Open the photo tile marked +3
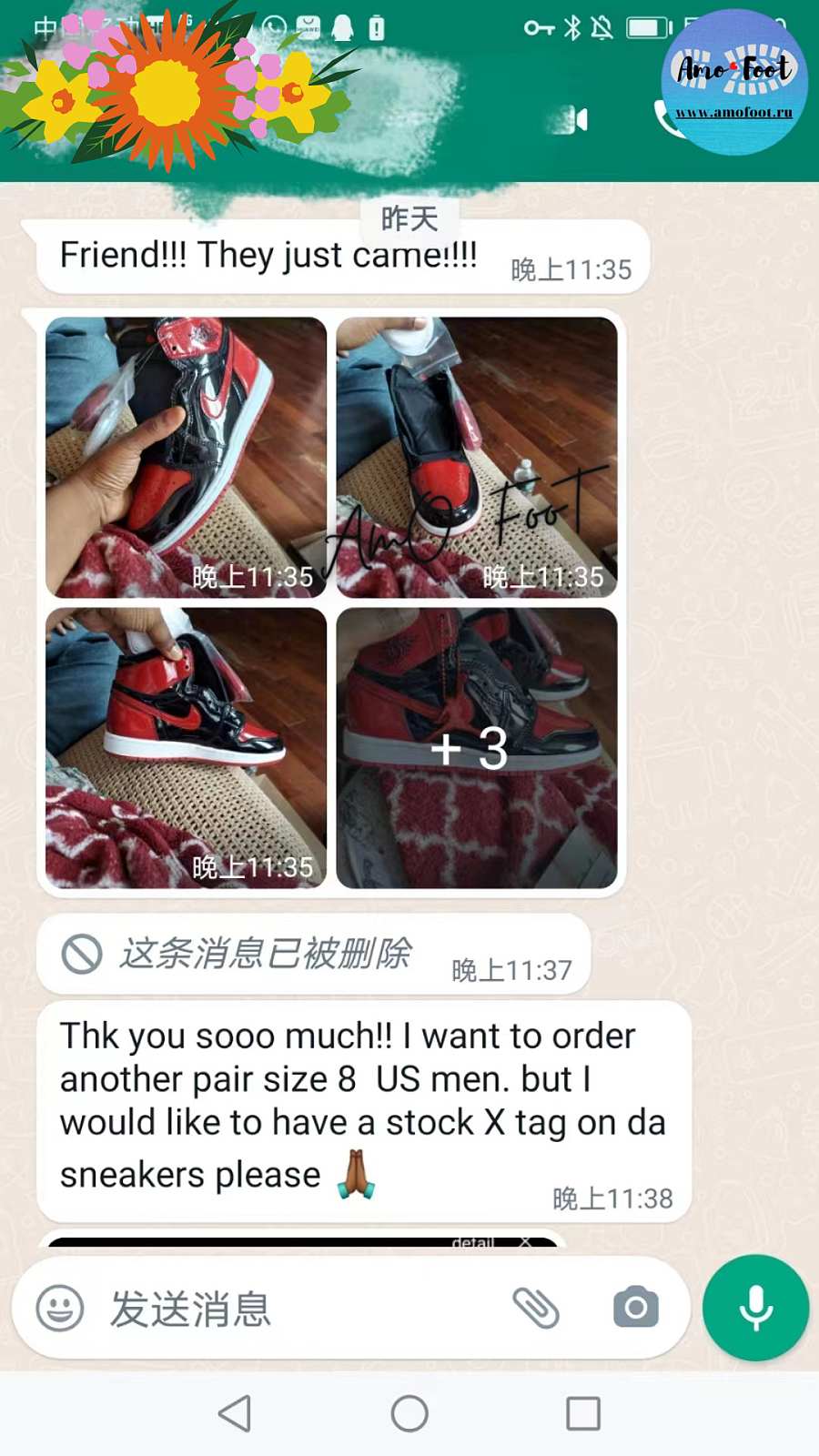 [x=477, y=748]
